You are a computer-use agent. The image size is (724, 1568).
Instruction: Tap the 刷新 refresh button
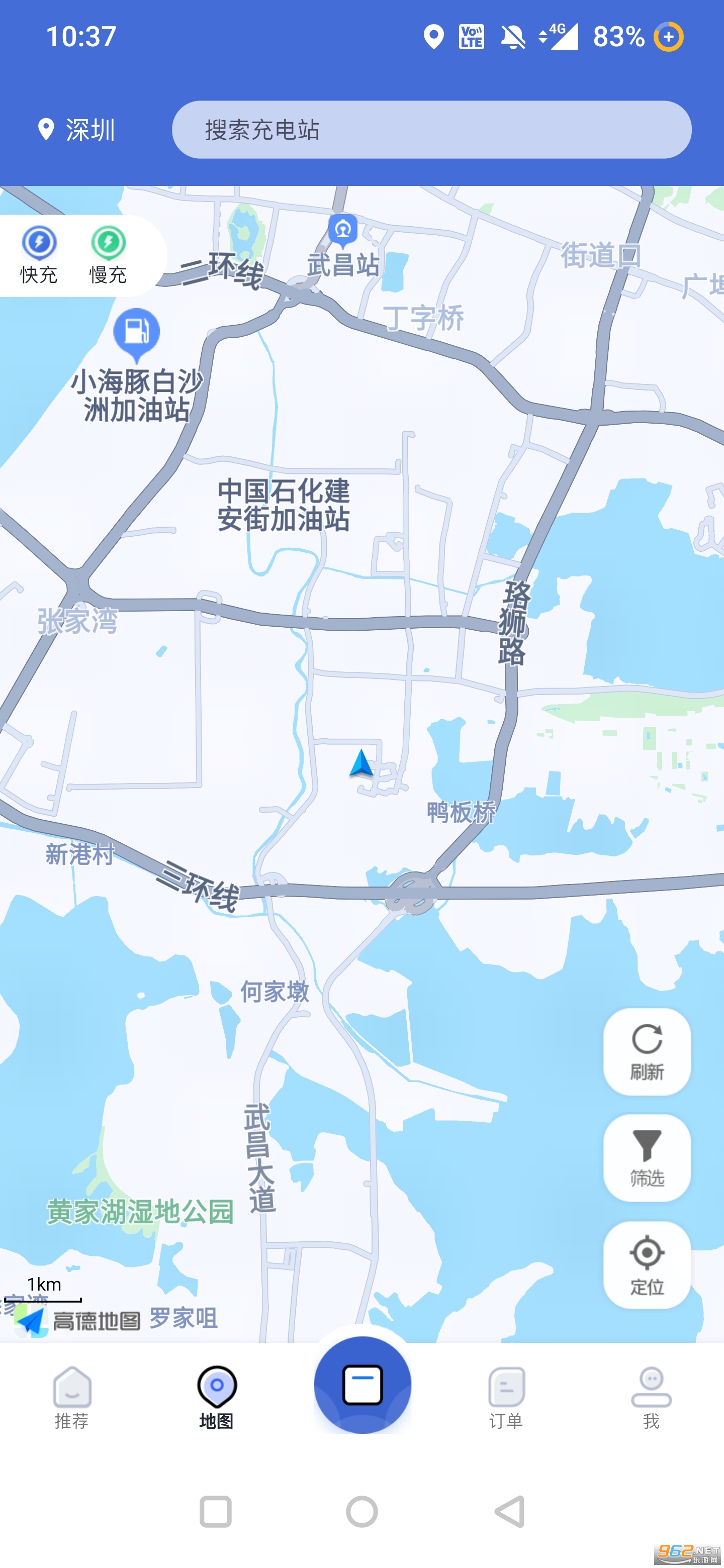point(646,1050)
